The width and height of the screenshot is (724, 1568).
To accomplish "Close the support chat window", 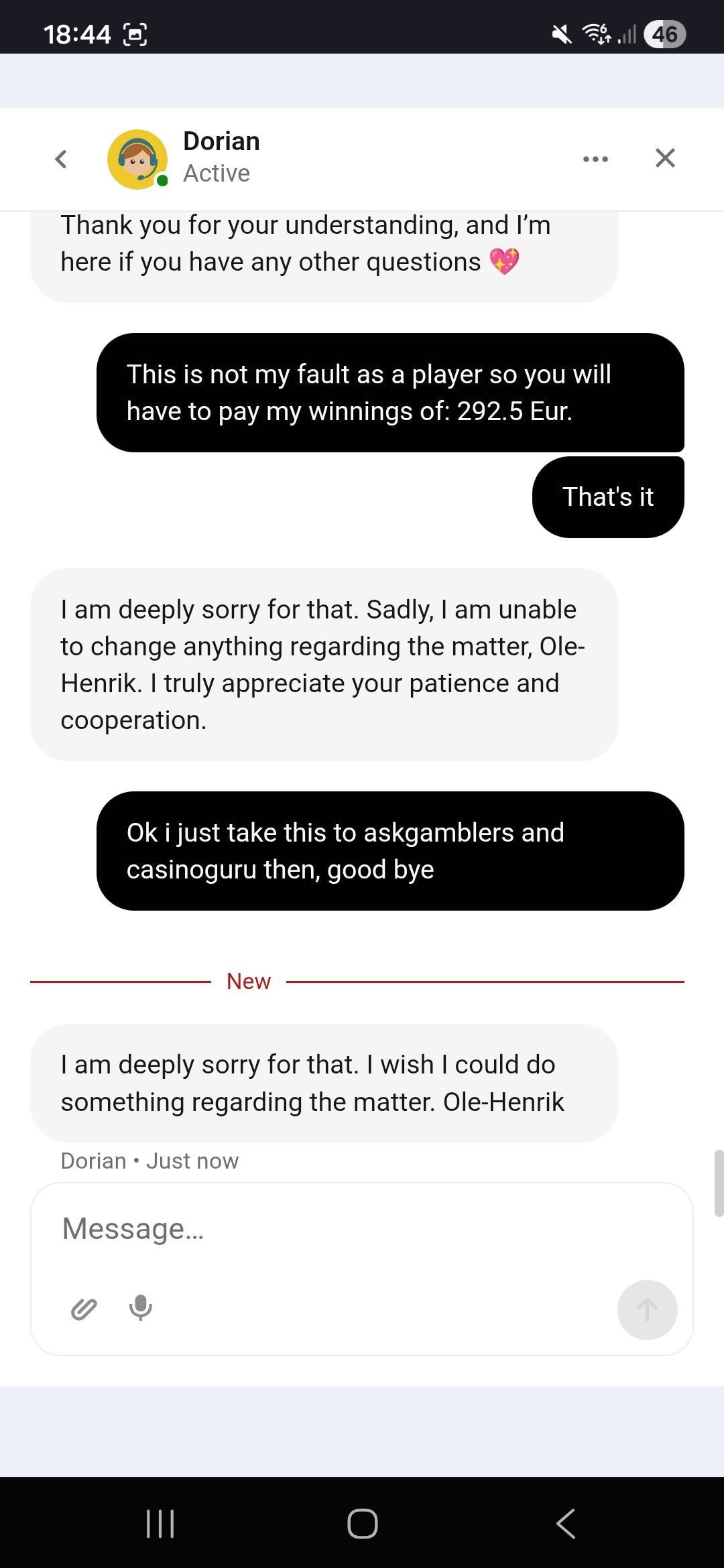I will coord(664,158).
